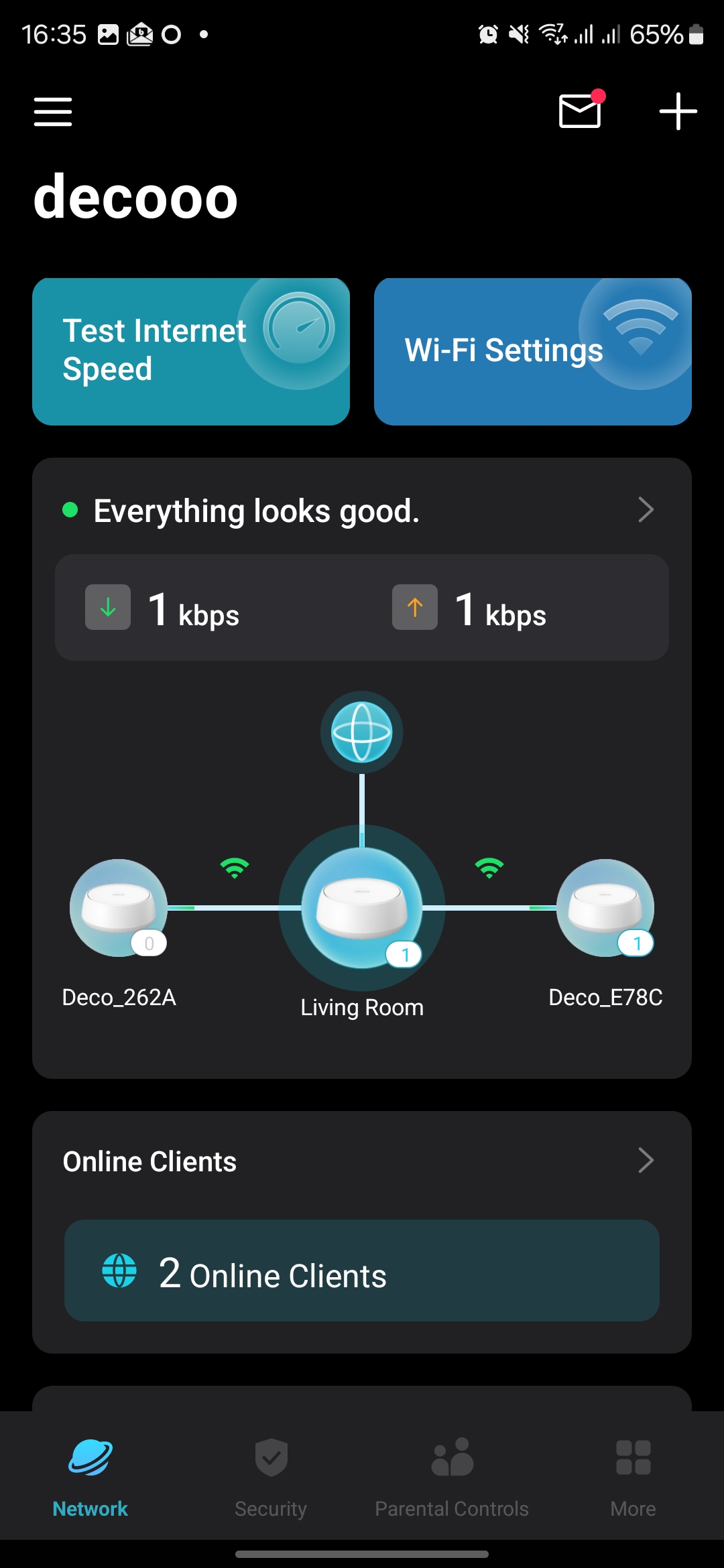Open the Everything looks good status
The width and height of the screenshot is (724, 1568).
362,511
